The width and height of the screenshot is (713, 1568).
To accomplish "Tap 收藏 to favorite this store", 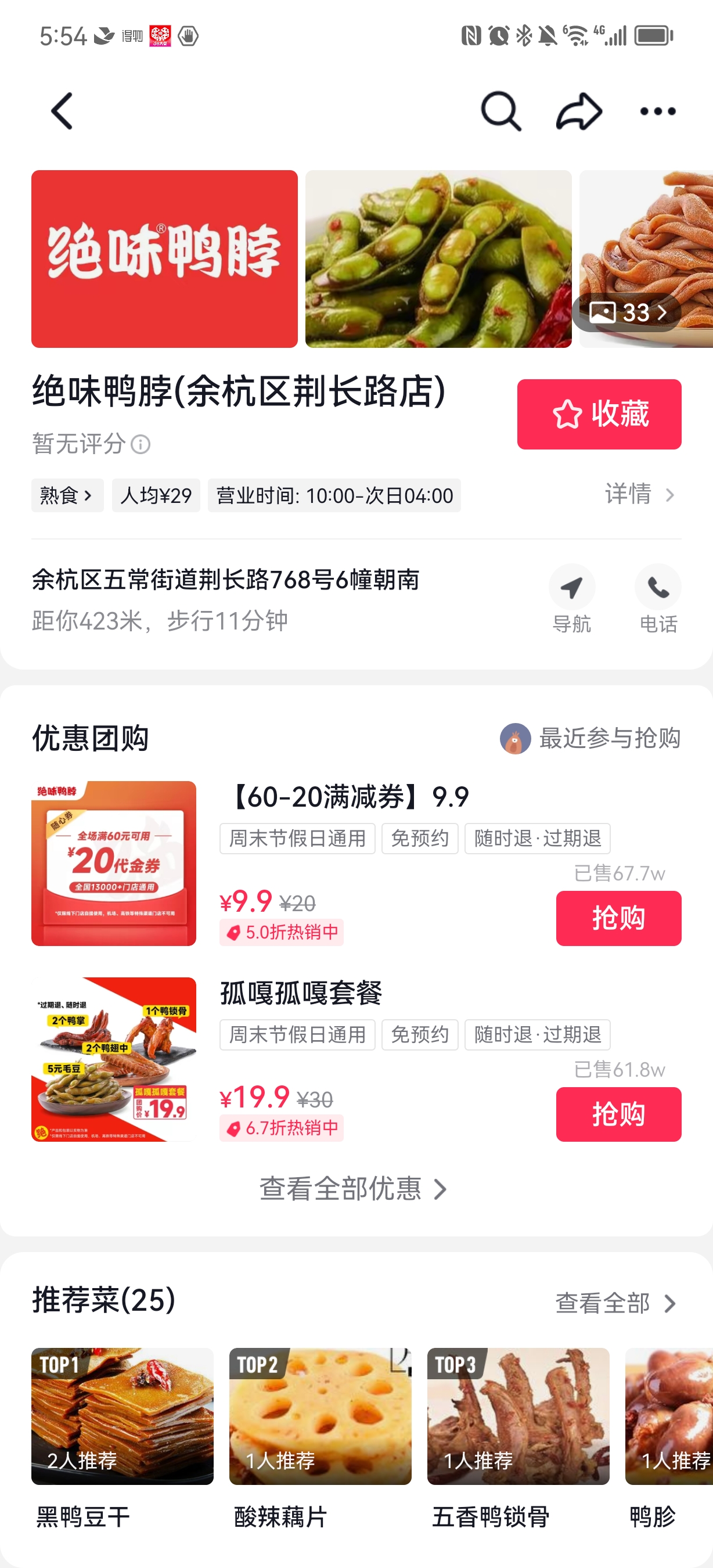I will (599, 414).
